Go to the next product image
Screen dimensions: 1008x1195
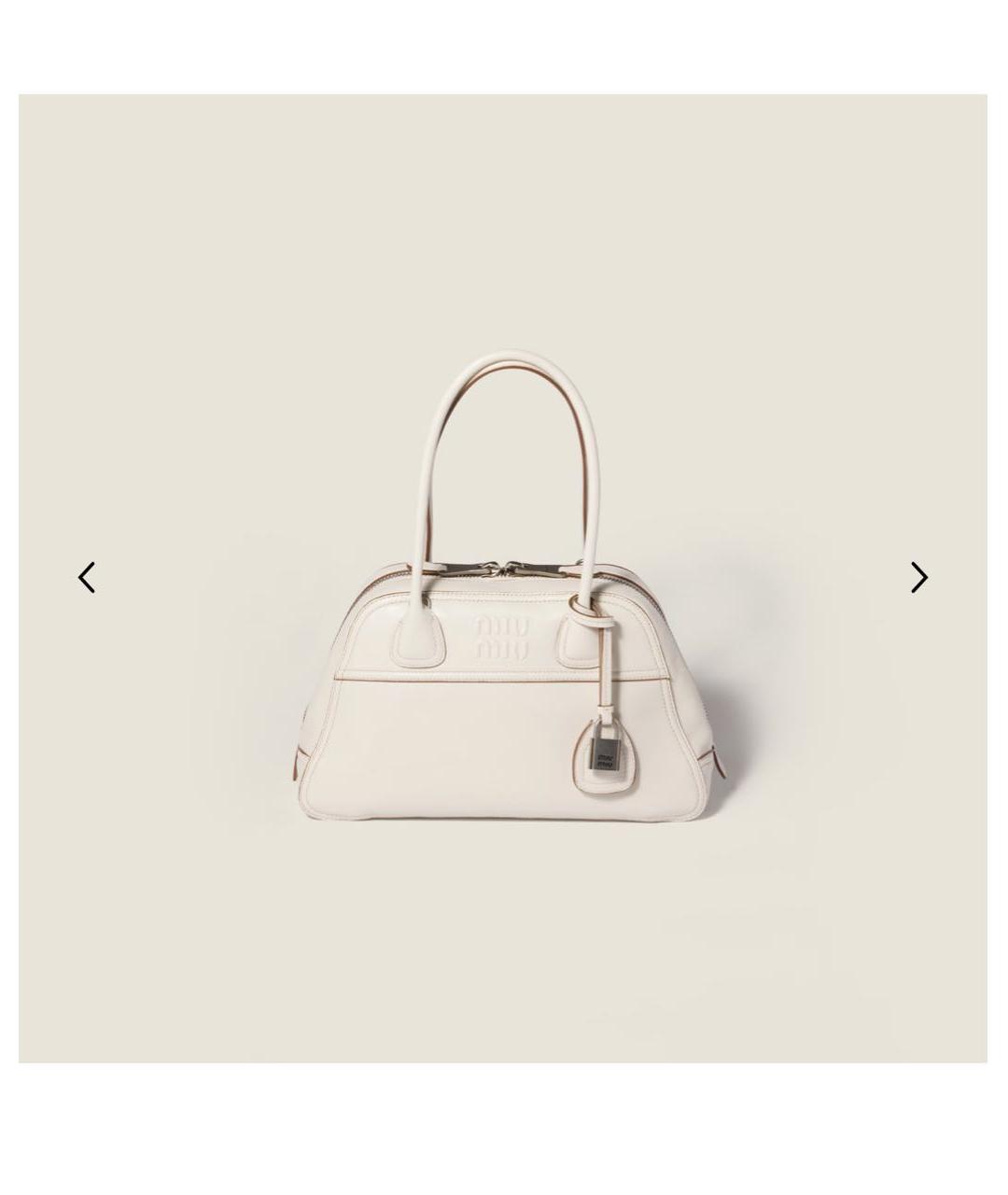919,577
